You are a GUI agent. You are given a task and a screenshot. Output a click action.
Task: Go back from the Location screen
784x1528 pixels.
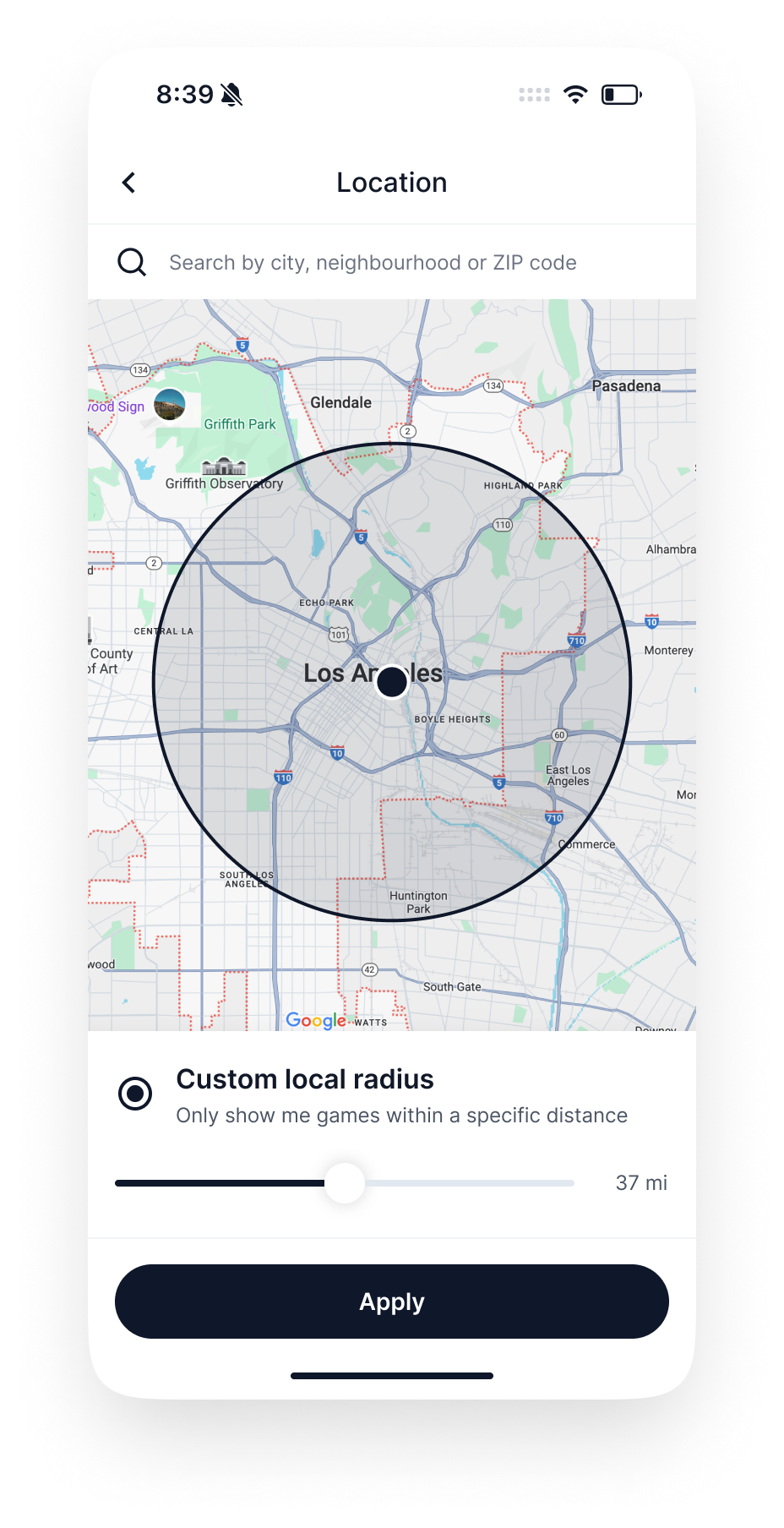pyautogui.click(x=129, y=183)
